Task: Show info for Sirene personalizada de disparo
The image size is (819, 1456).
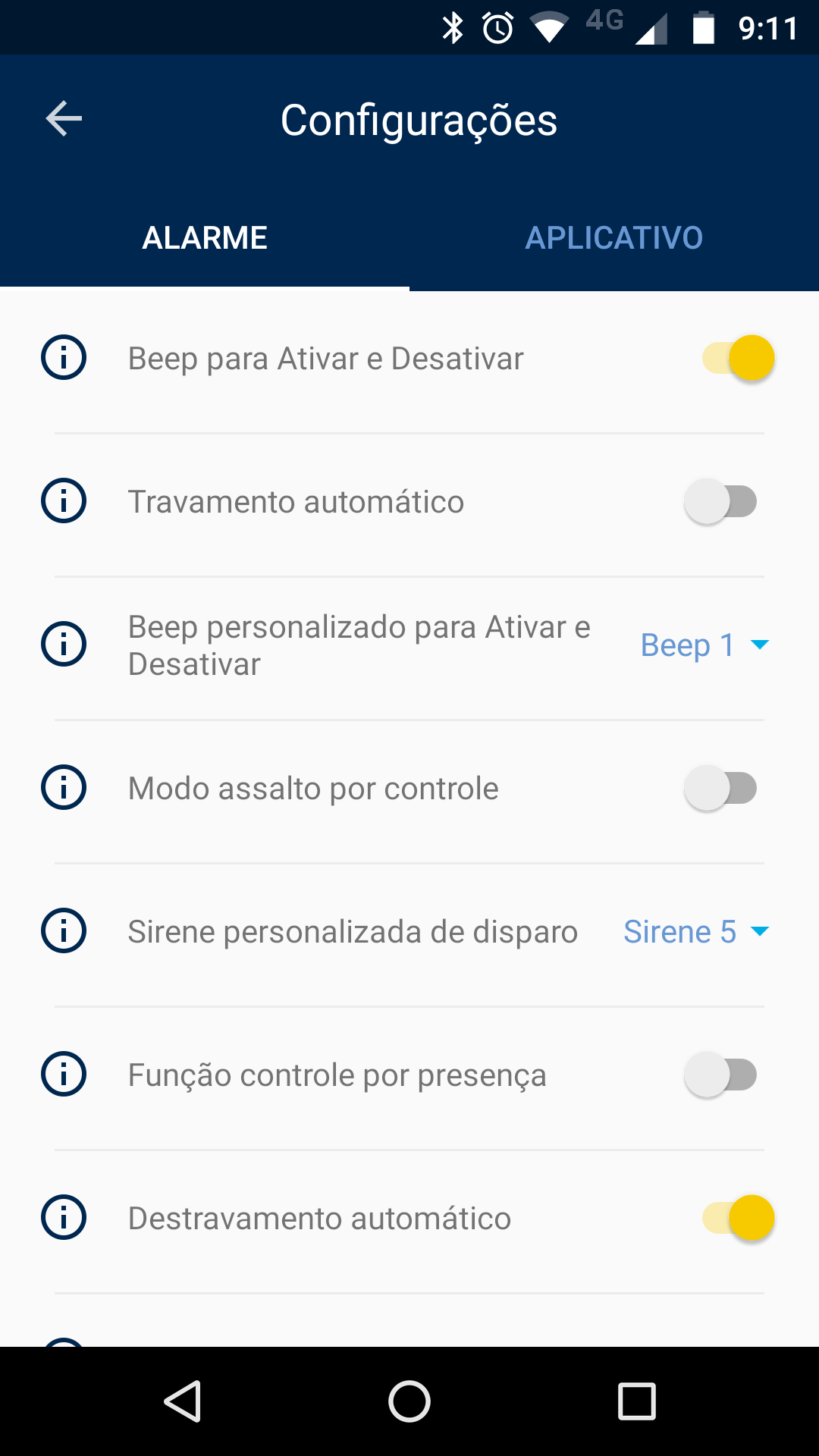Action: pyautogui.click(x=64, y=930)
